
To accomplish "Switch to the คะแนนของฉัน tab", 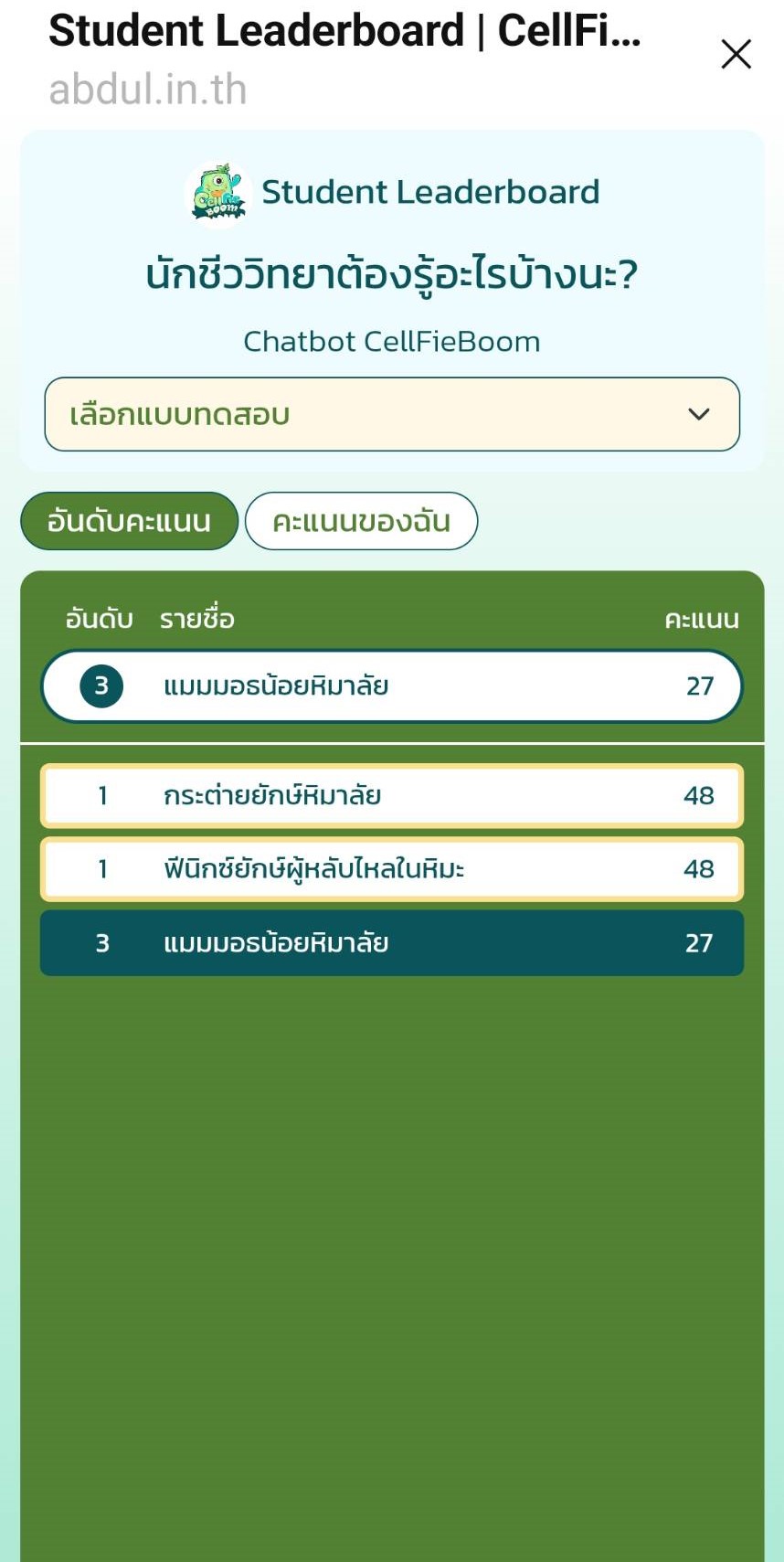I will [x=361, y=521].
